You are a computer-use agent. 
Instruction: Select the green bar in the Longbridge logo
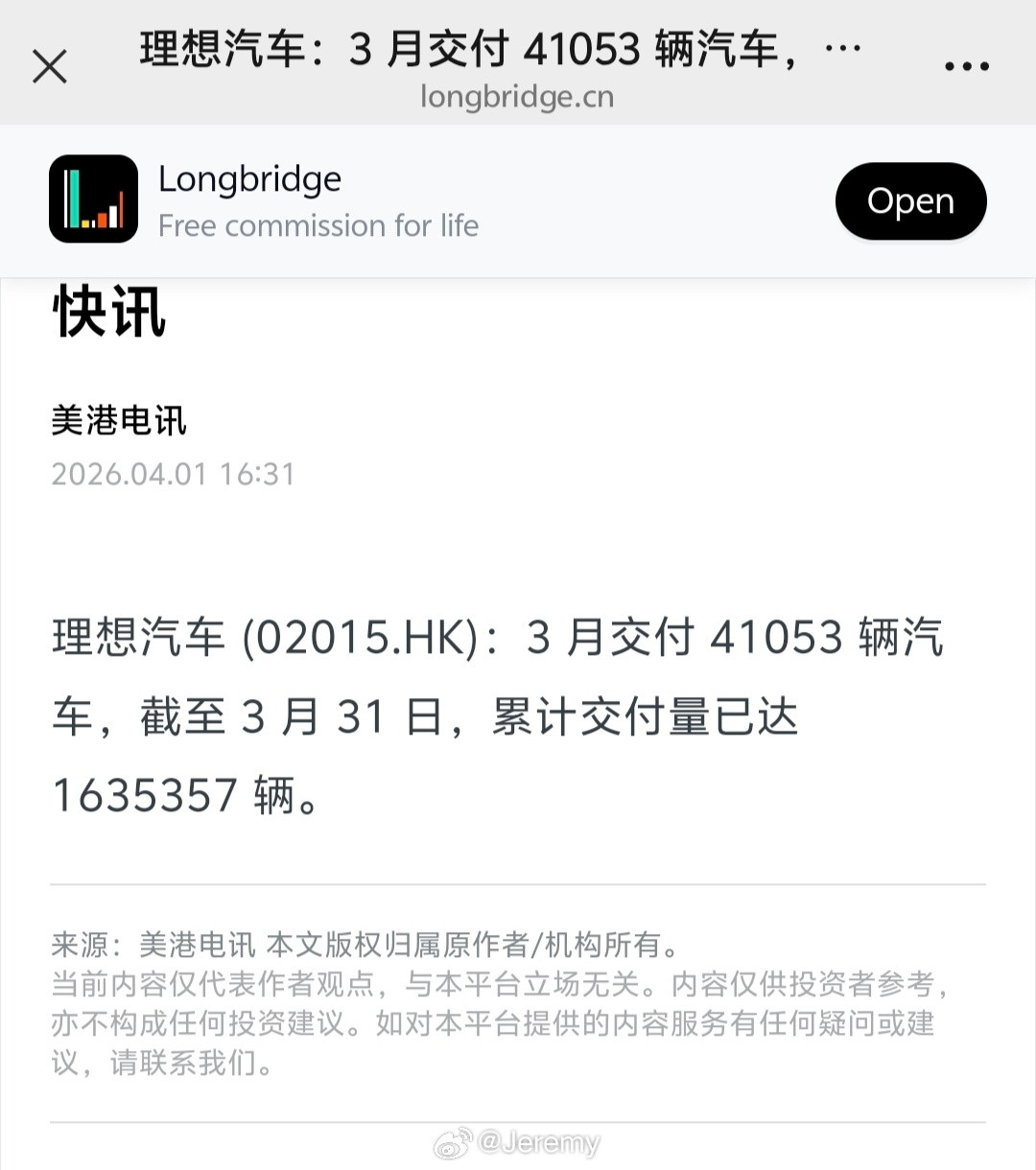[75, 199]
